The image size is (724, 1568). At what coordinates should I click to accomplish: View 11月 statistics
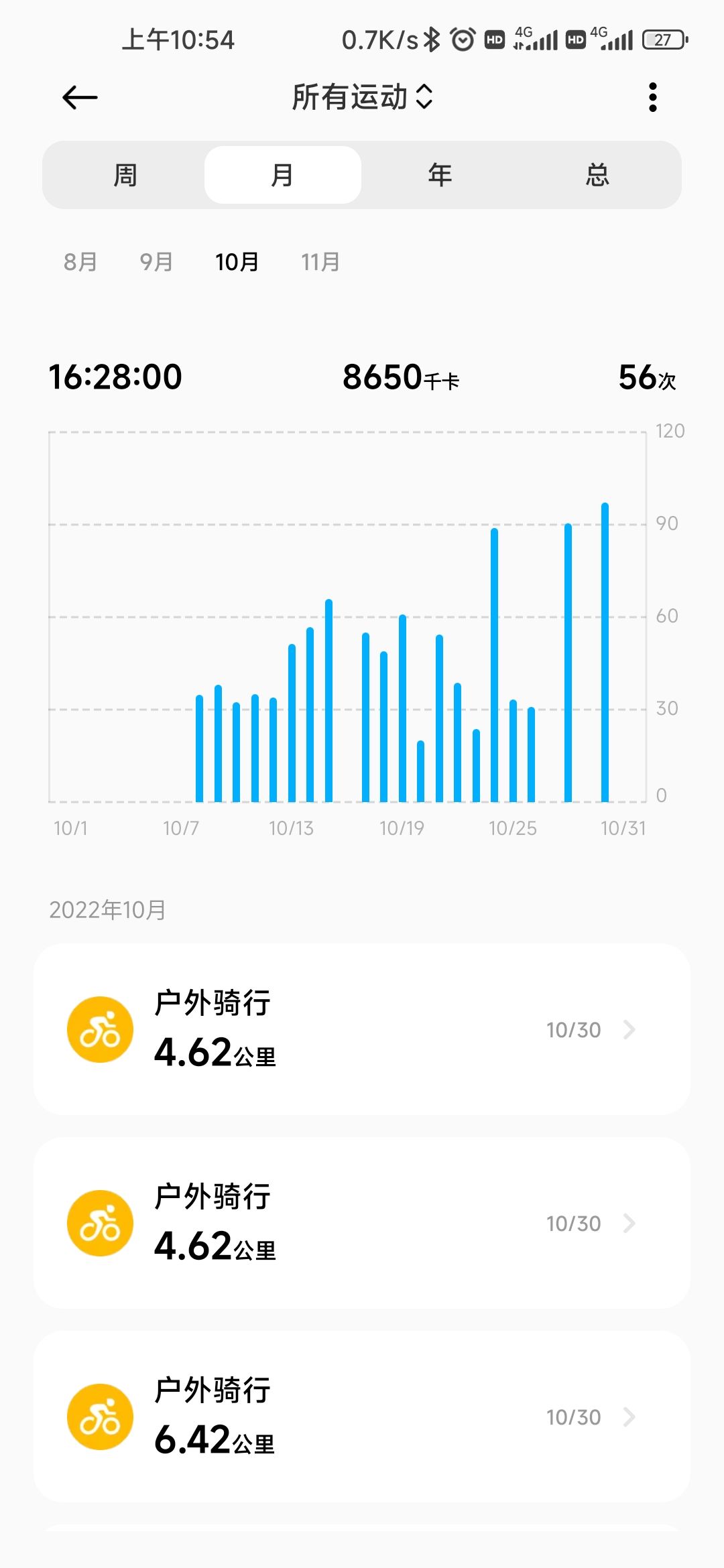click(x=320, y=262)
